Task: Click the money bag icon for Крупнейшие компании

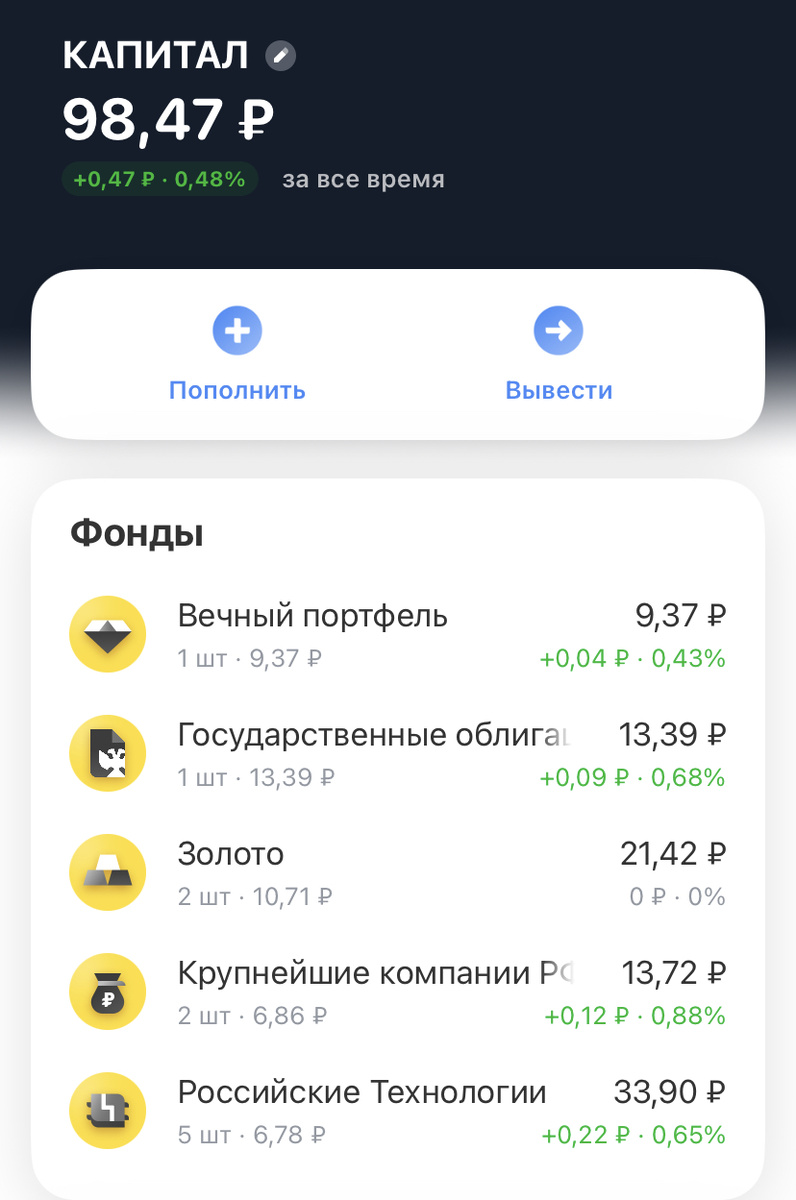Action: point(107,992)
